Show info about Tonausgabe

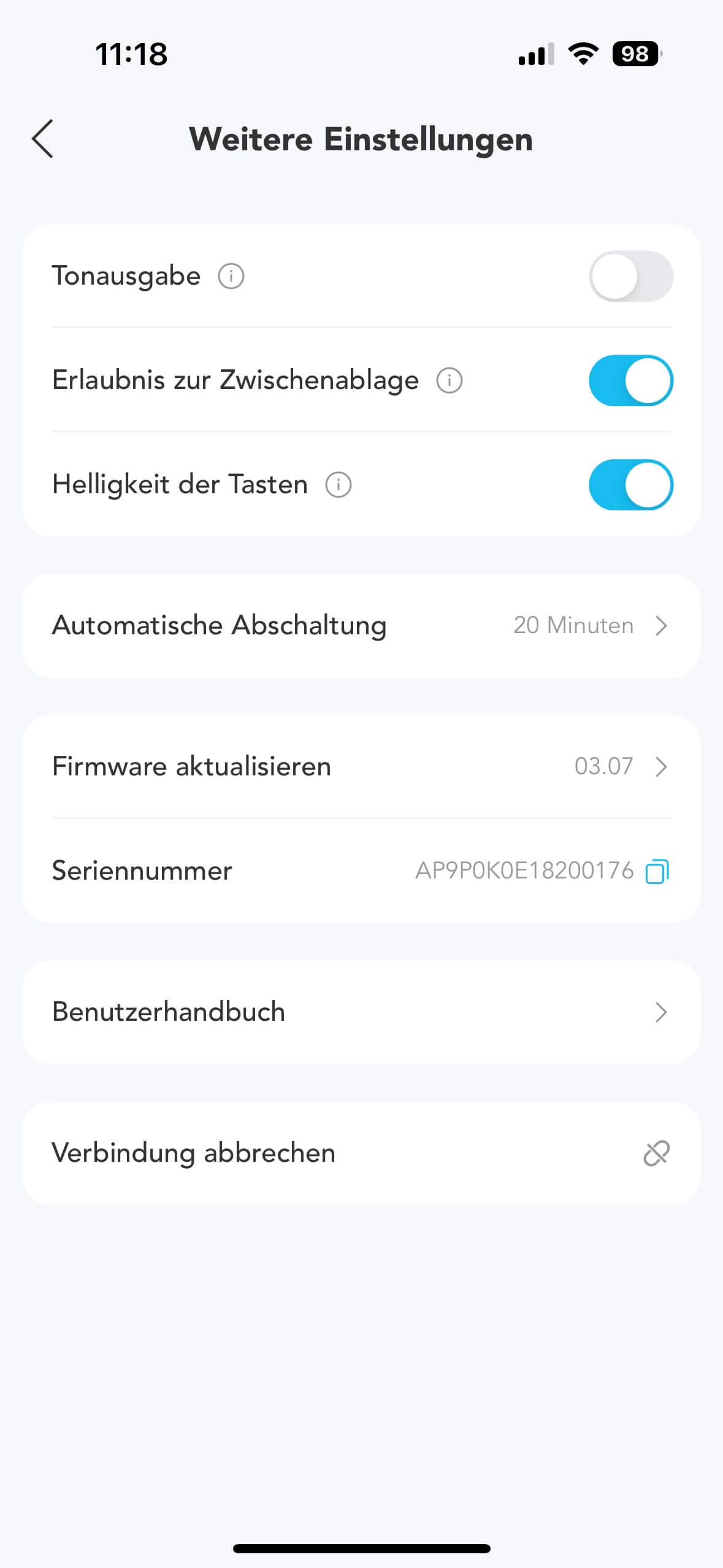(231, 276)
